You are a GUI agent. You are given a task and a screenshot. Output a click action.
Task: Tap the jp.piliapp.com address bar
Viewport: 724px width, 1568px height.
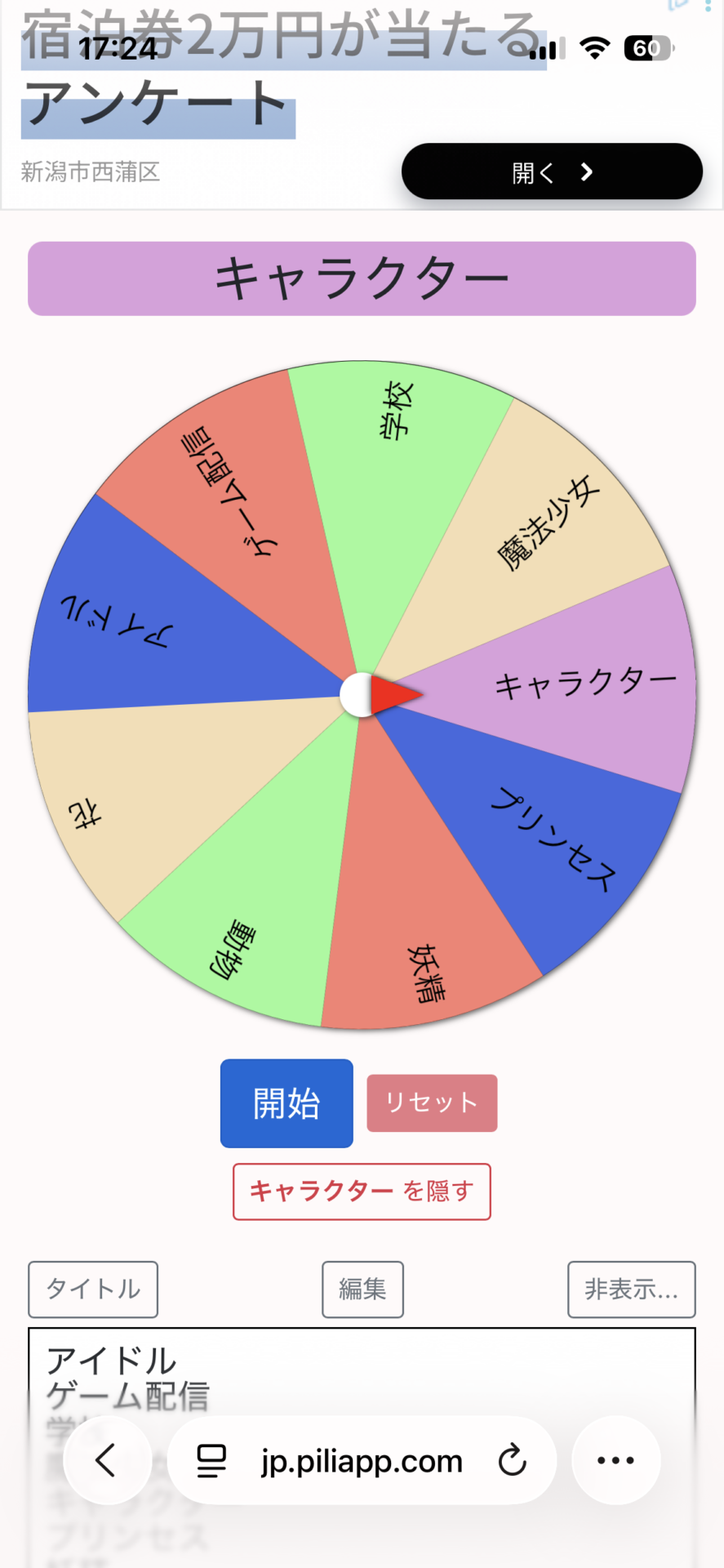click(x=362, y=1460)
